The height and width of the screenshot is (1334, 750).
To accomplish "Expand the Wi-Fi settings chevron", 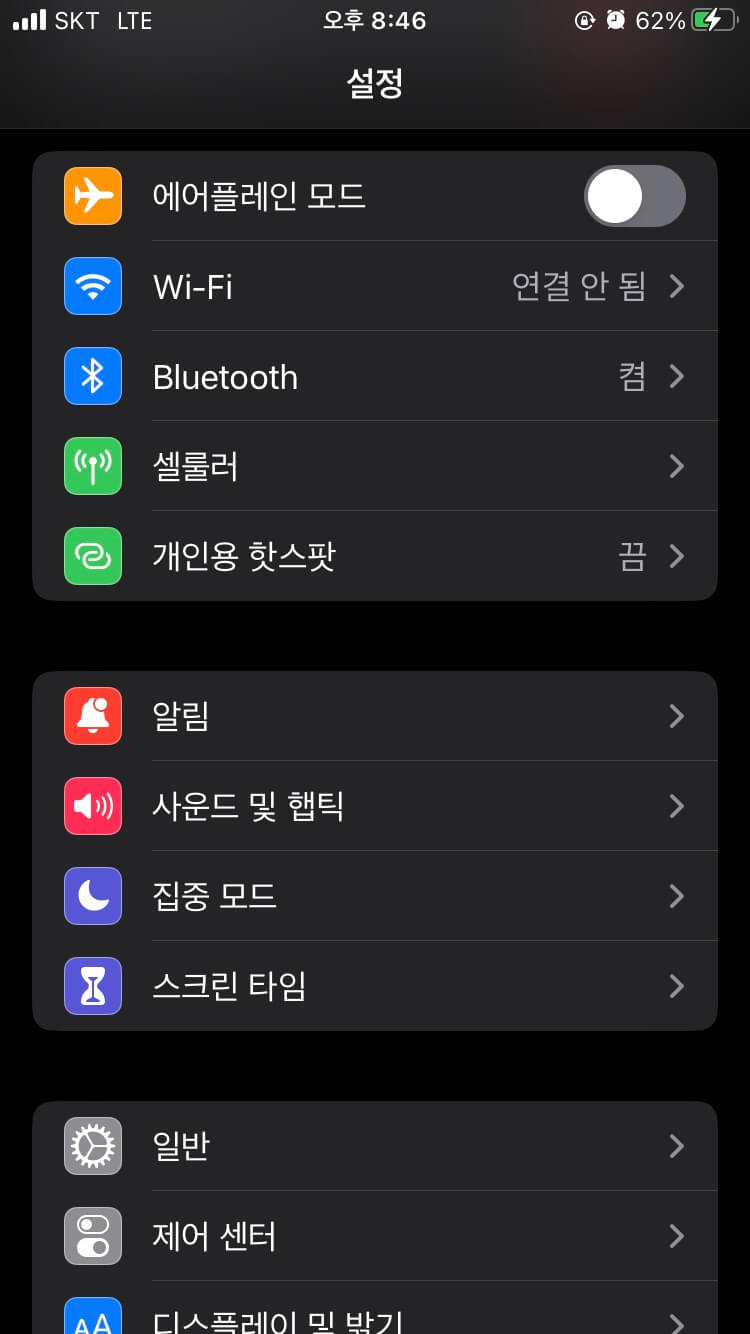I will click(676, 286).
